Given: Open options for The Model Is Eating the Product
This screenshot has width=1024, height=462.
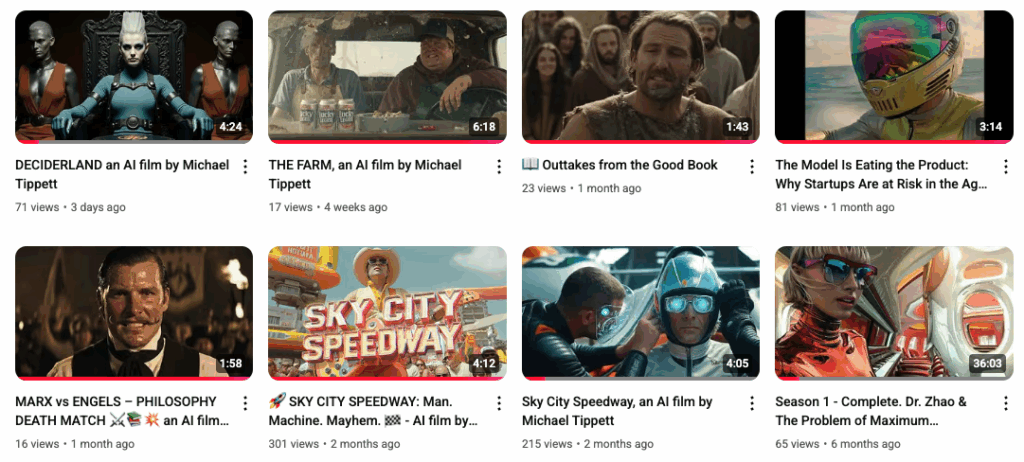Looking at the screenshot, I should click(x=1006, y=166).
